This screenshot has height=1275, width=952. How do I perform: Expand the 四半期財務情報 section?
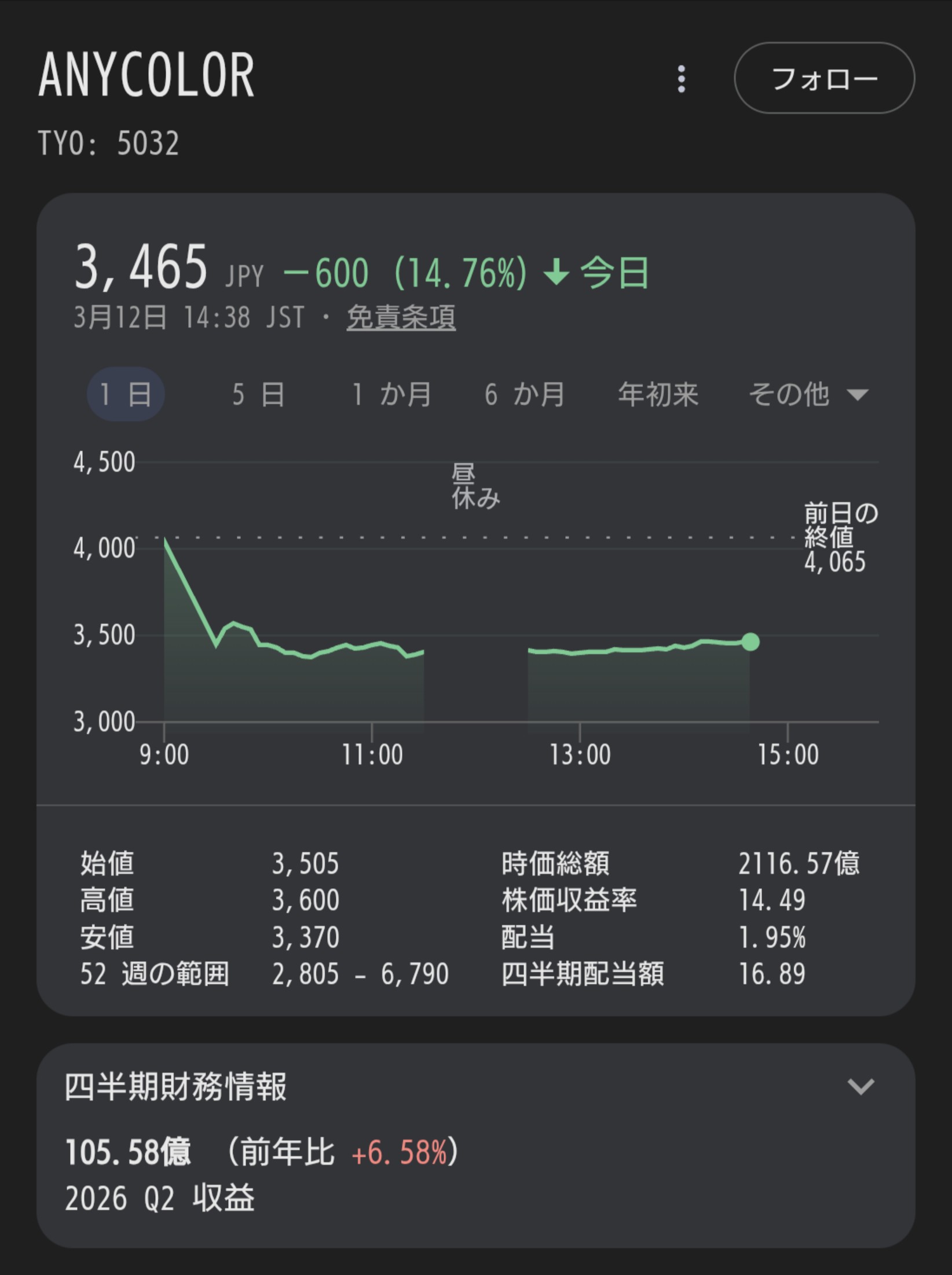coord(861,1087)
